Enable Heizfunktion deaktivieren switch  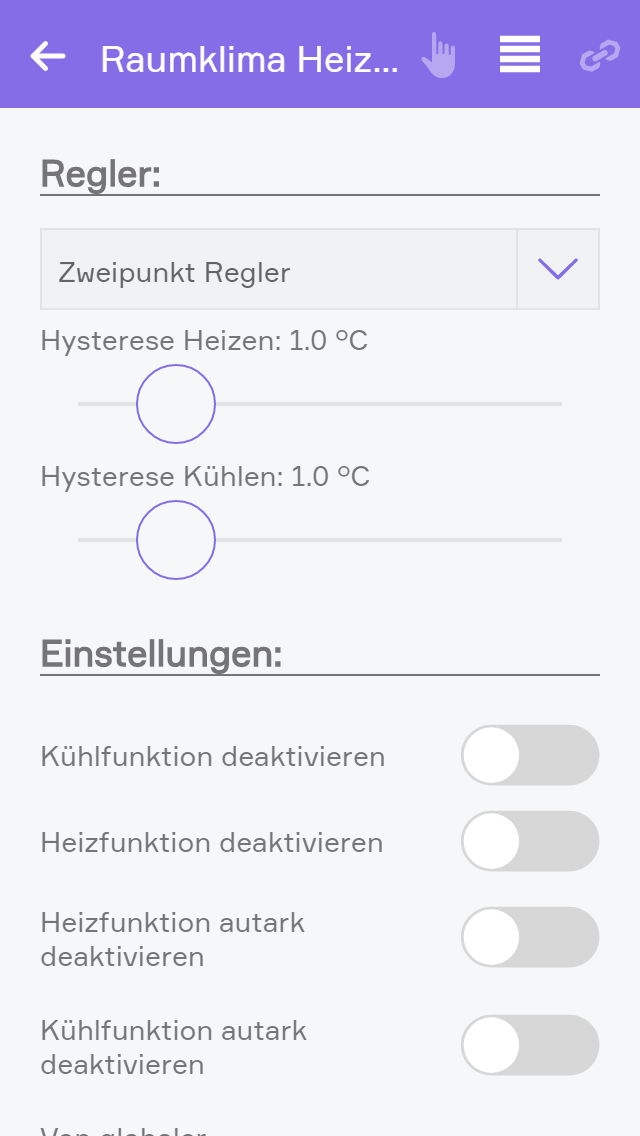[529, 841]
